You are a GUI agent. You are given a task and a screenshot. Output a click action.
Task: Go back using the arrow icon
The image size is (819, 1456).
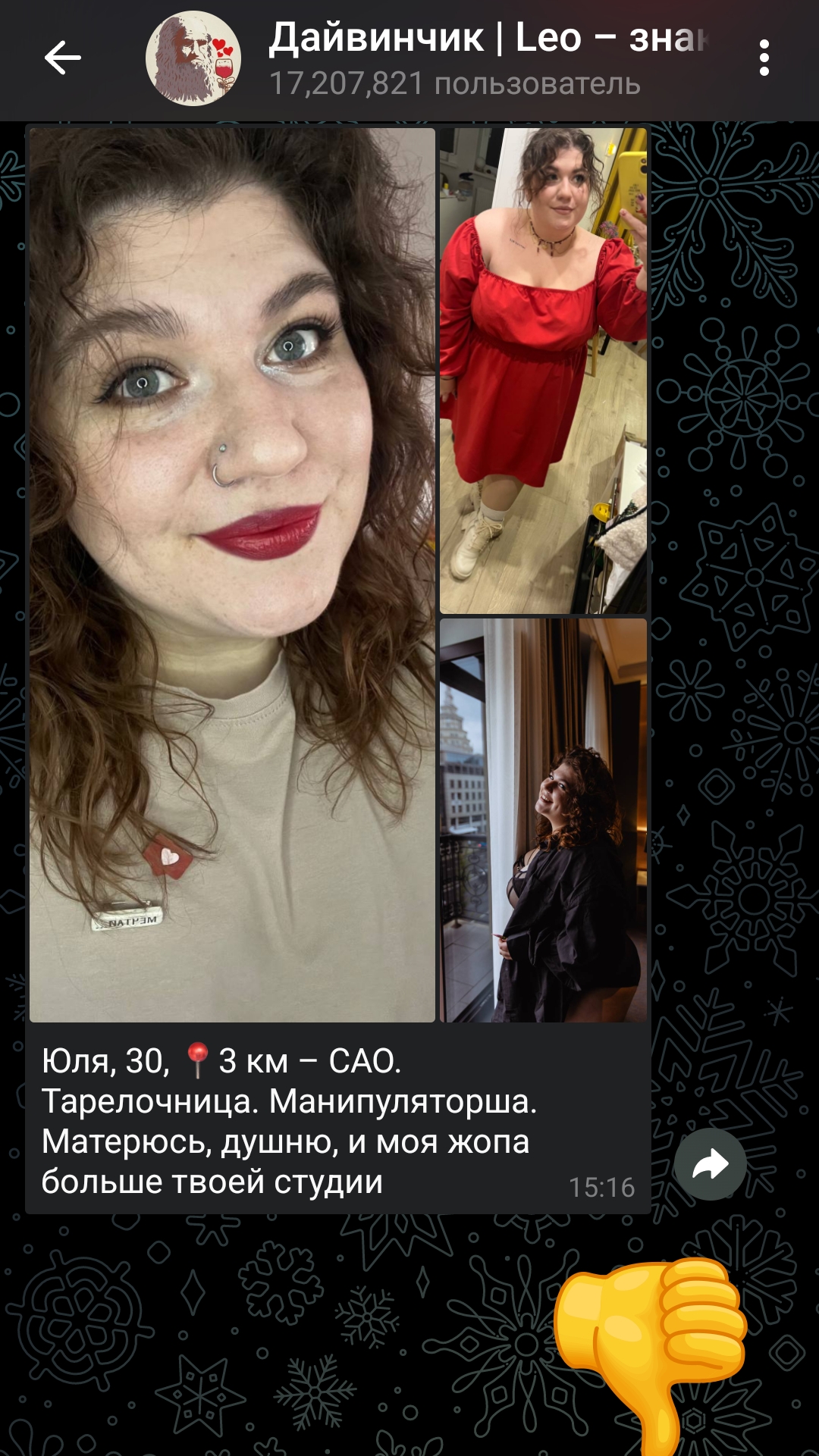pos(62,58)
